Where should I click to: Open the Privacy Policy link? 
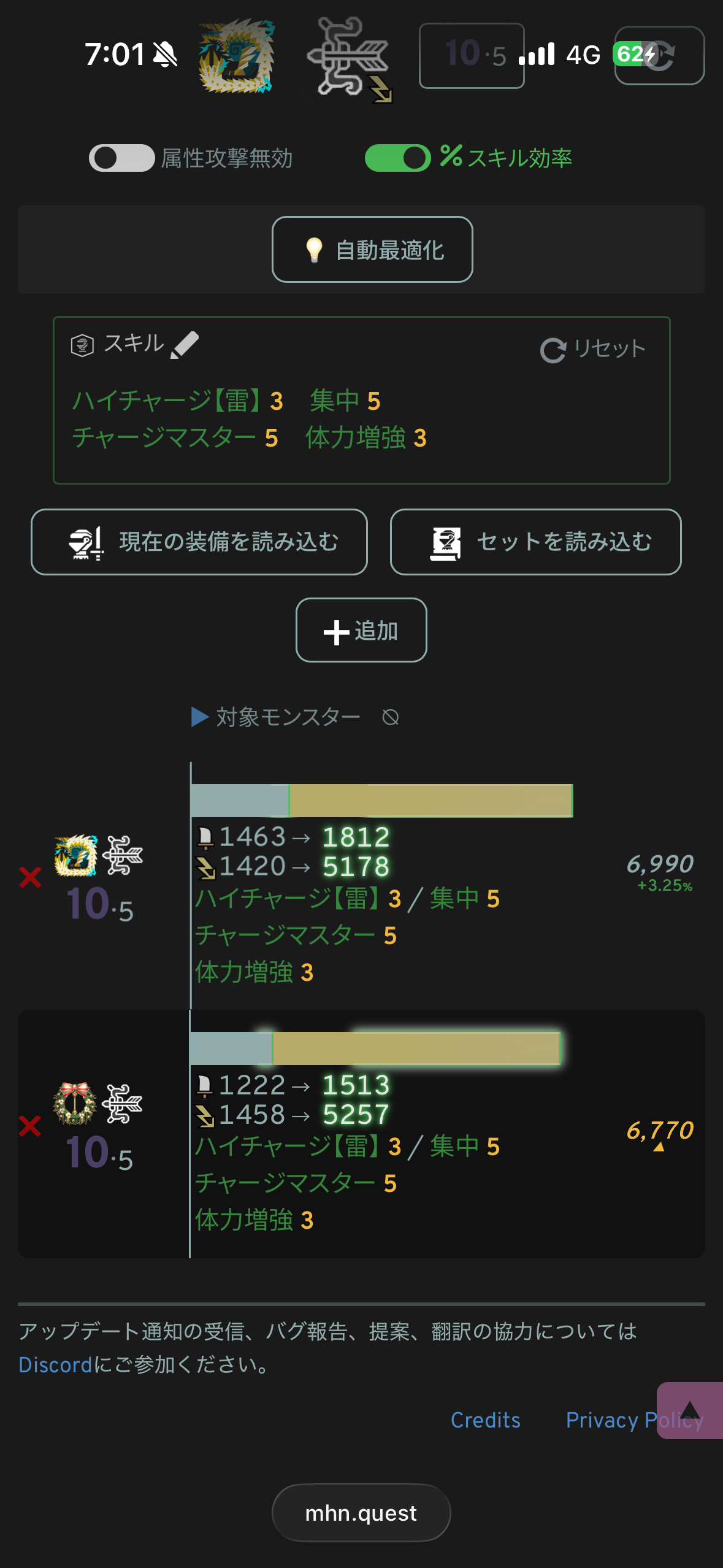coord(613,1420)
